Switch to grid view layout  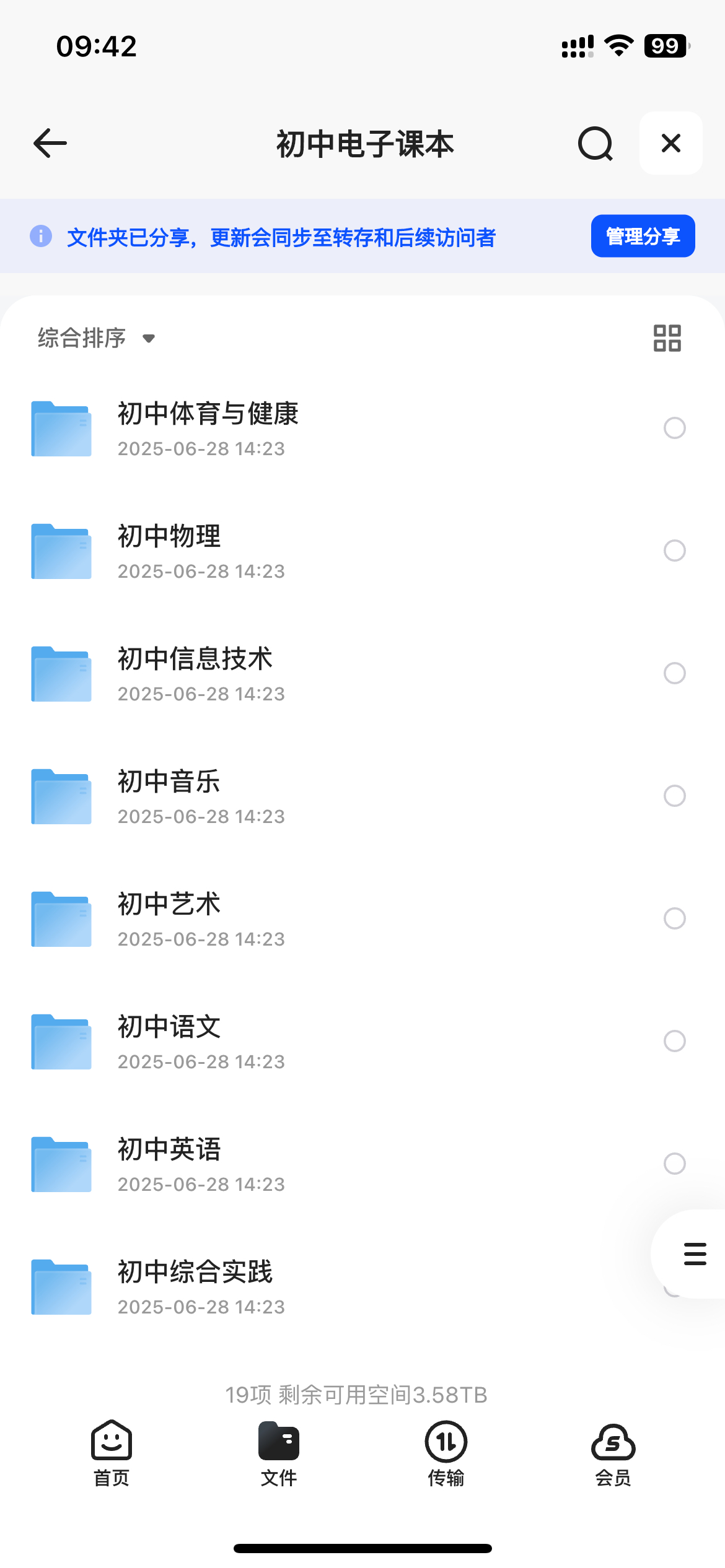(667, 338)
